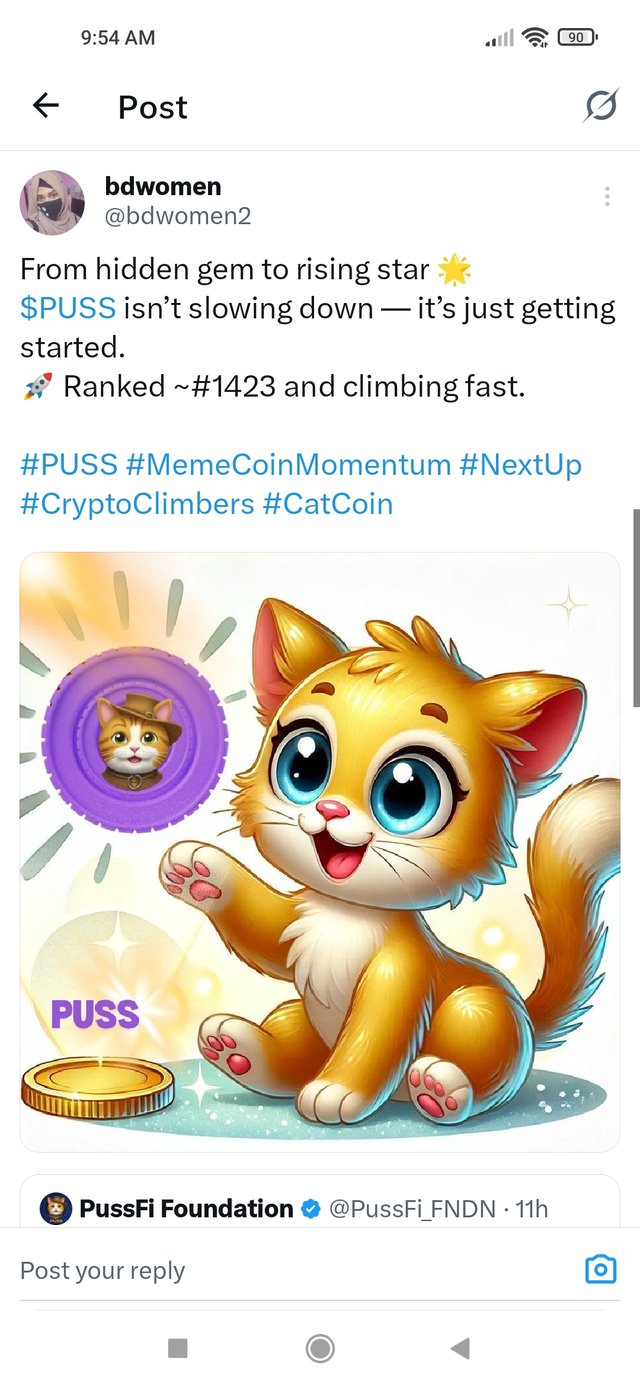Attach a photo with the camera icon
The width and height of the screenshot is (640, 1387).
click(600, 1270)
